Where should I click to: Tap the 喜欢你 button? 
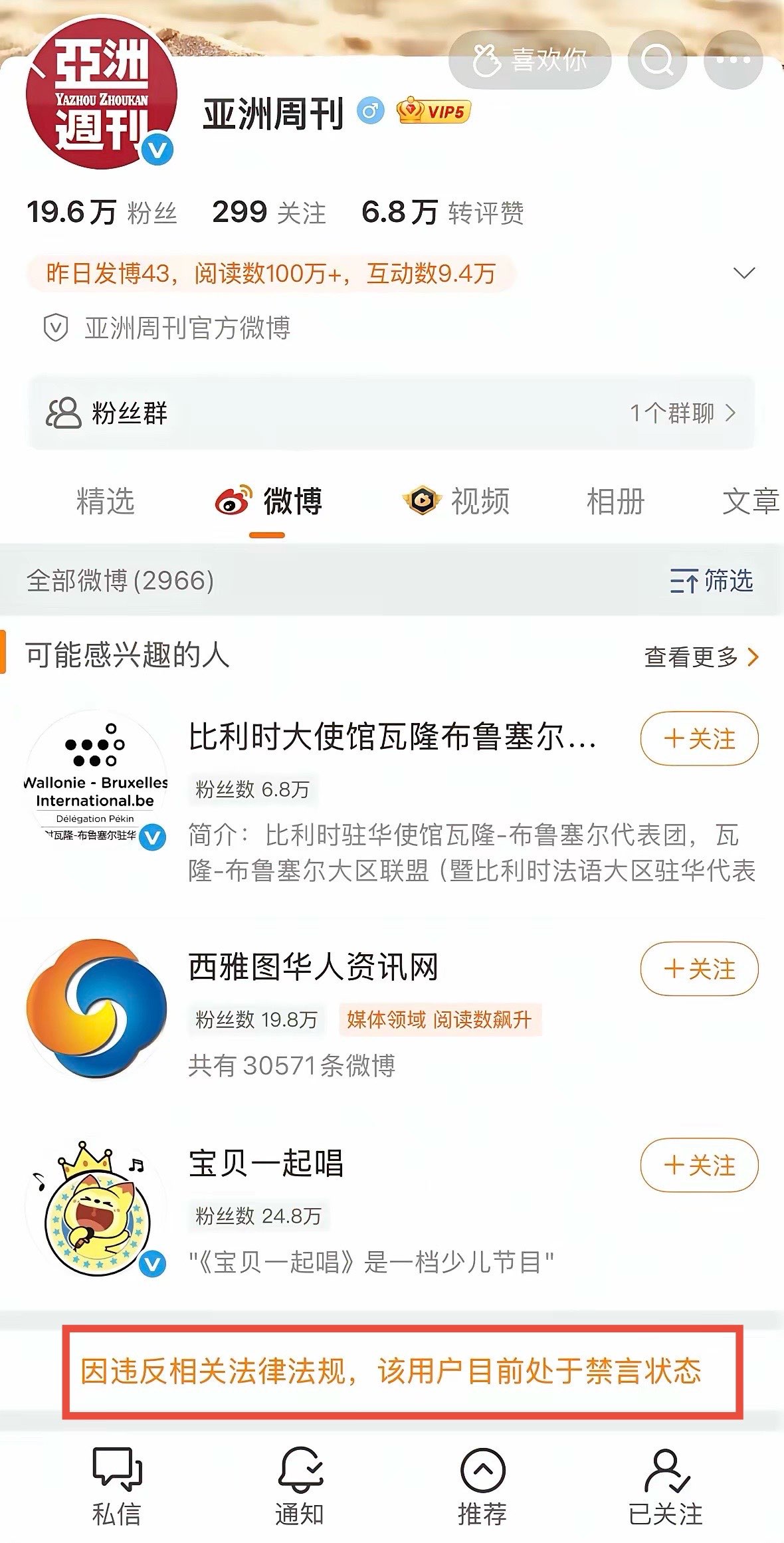click(530, 60)
